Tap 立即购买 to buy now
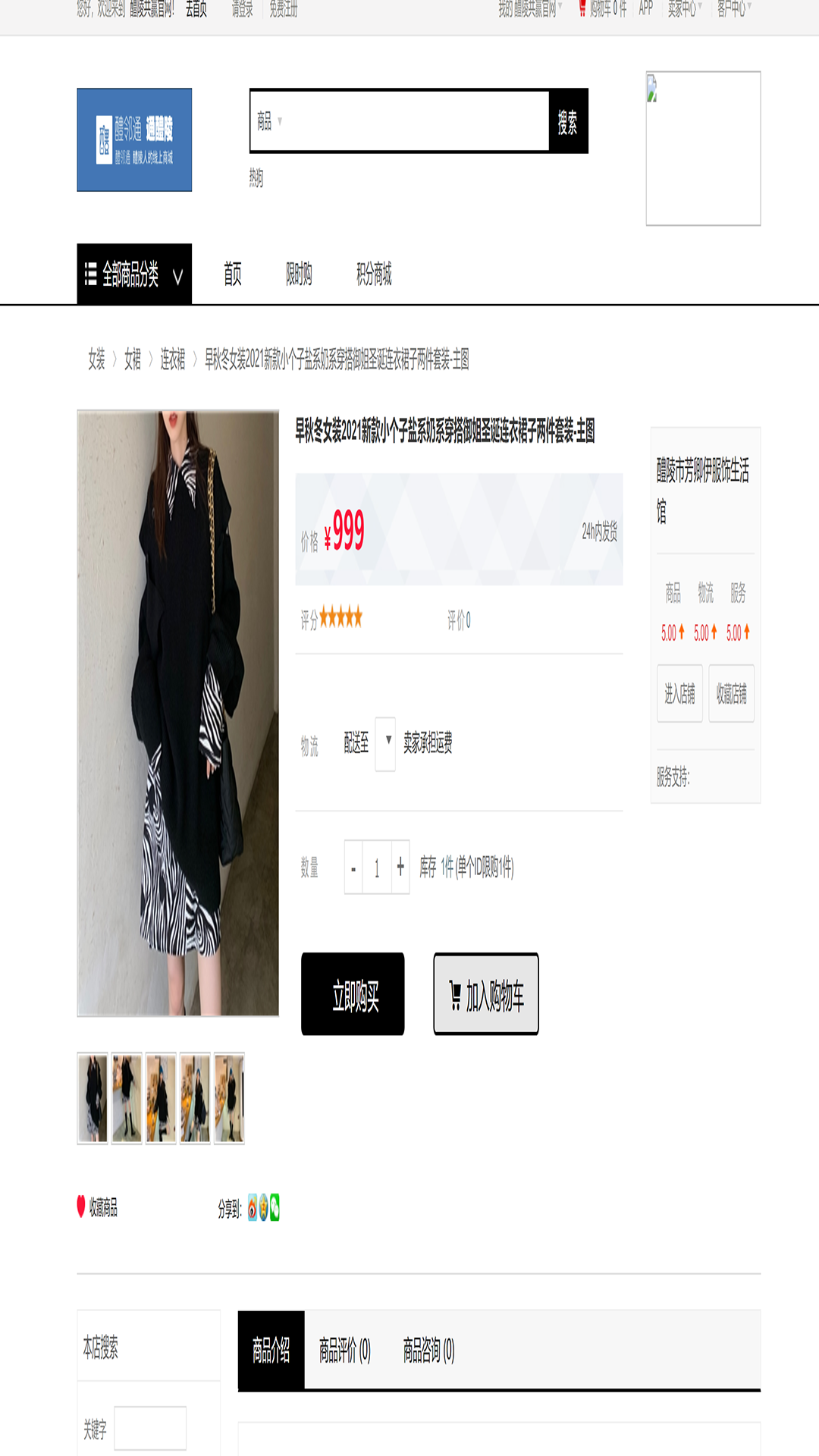The height and width of the screenshot is (1456, 819). pos(353,994)
